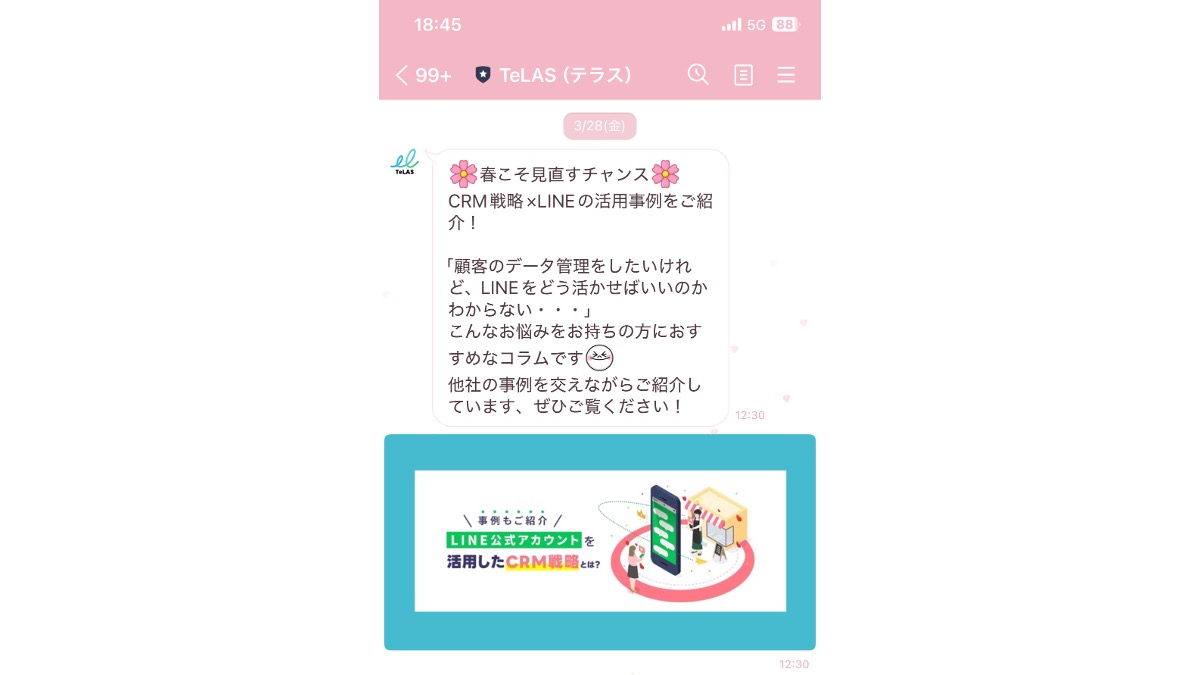Open the LINE CRM strategy banner image

[600, 541]
